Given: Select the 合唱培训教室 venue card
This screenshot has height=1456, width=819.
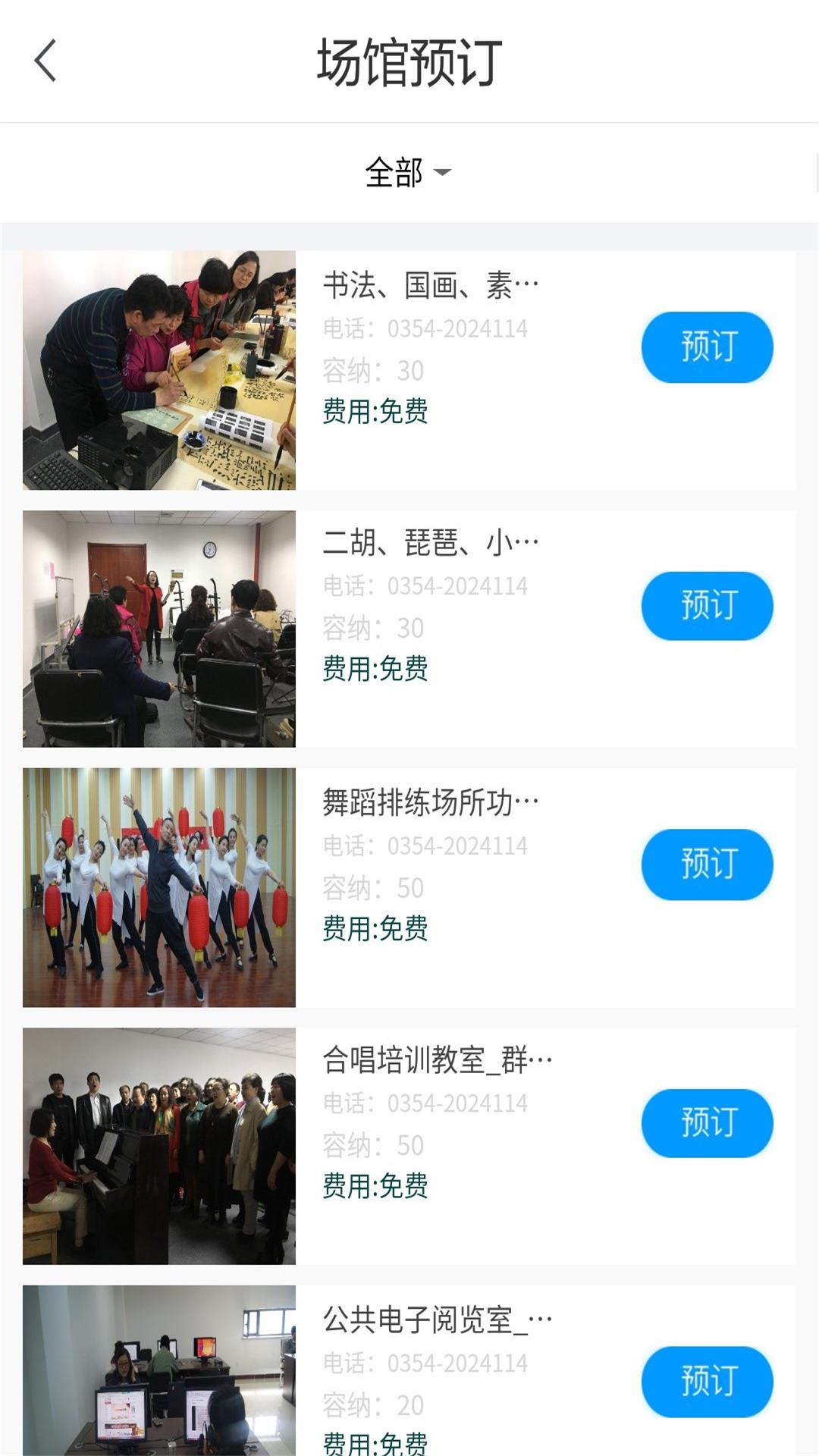Looking at the screenshot, I should pos(437,1060).
